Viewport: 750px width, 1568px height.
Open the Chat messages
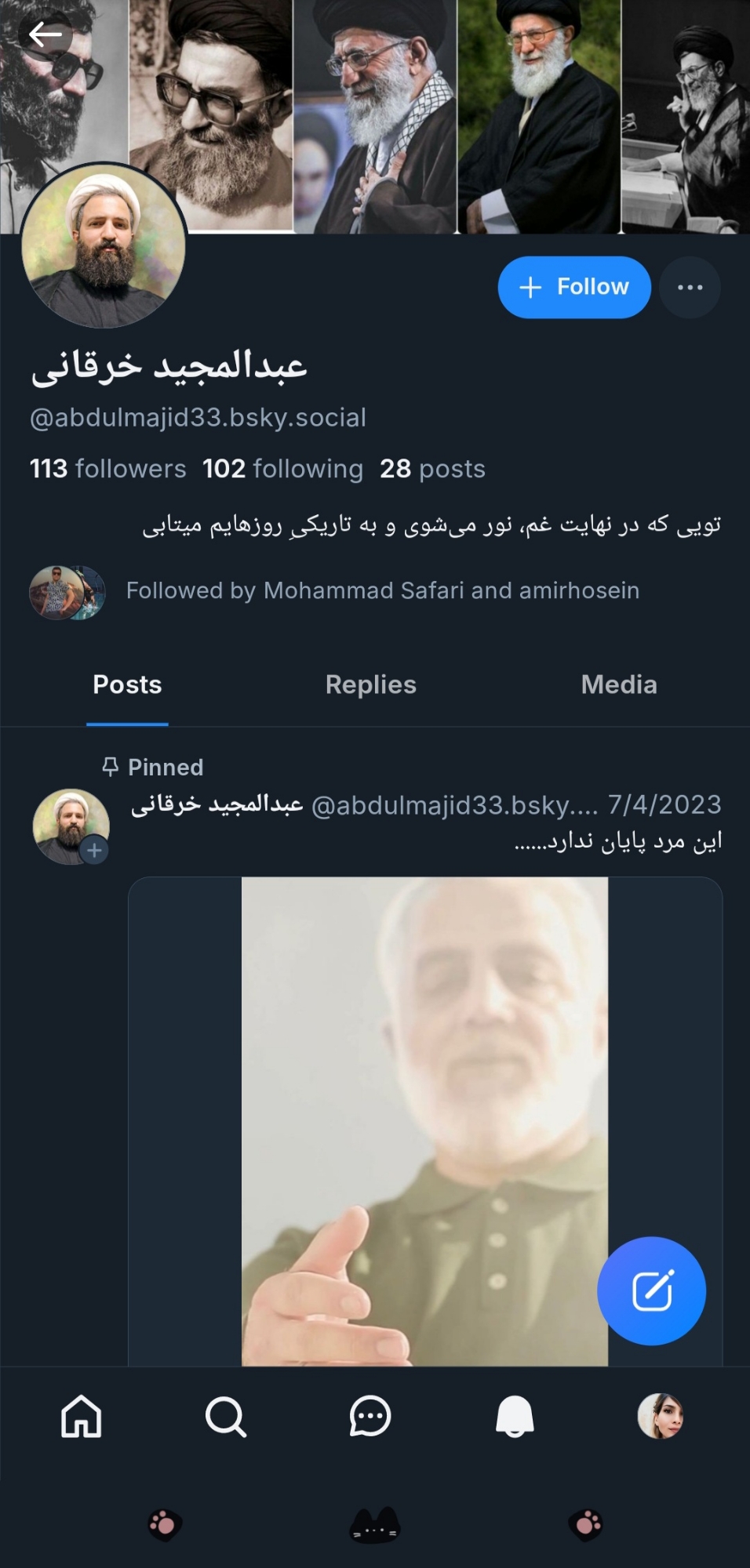point(370,1417)
